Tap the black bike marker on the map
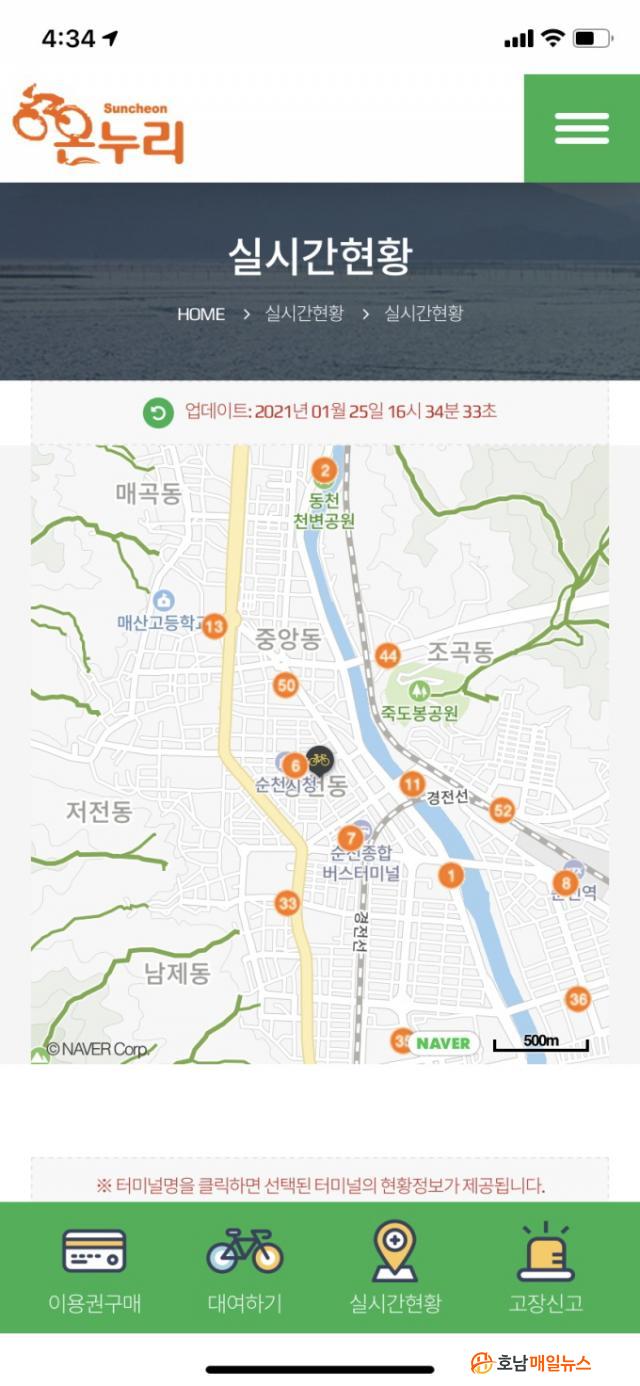This screenshot has width=640, height=1386. pyautogui.click(x=320, y=762)
